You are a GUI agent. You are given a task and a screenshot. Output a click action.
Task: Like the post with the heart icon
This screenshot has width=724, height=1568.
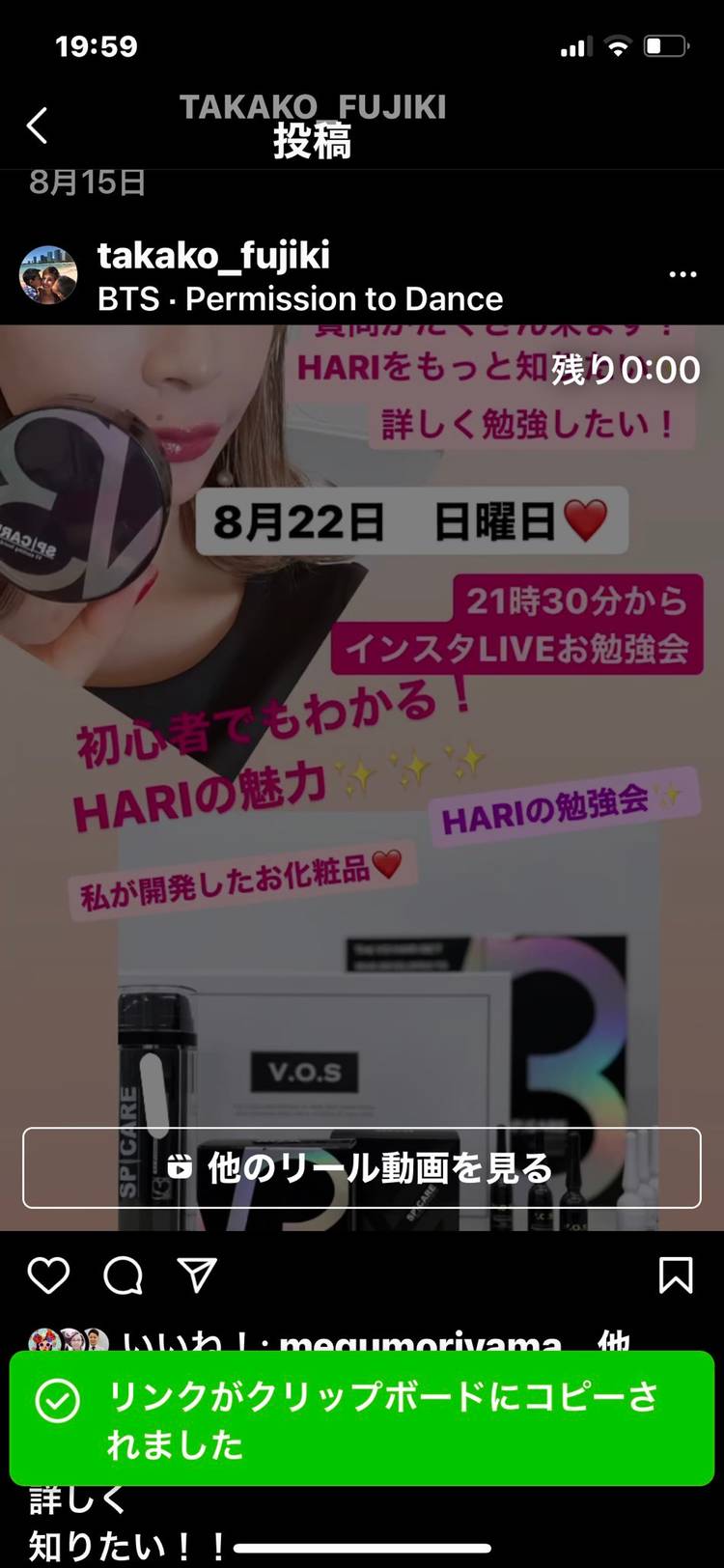tap(48, 1275)
